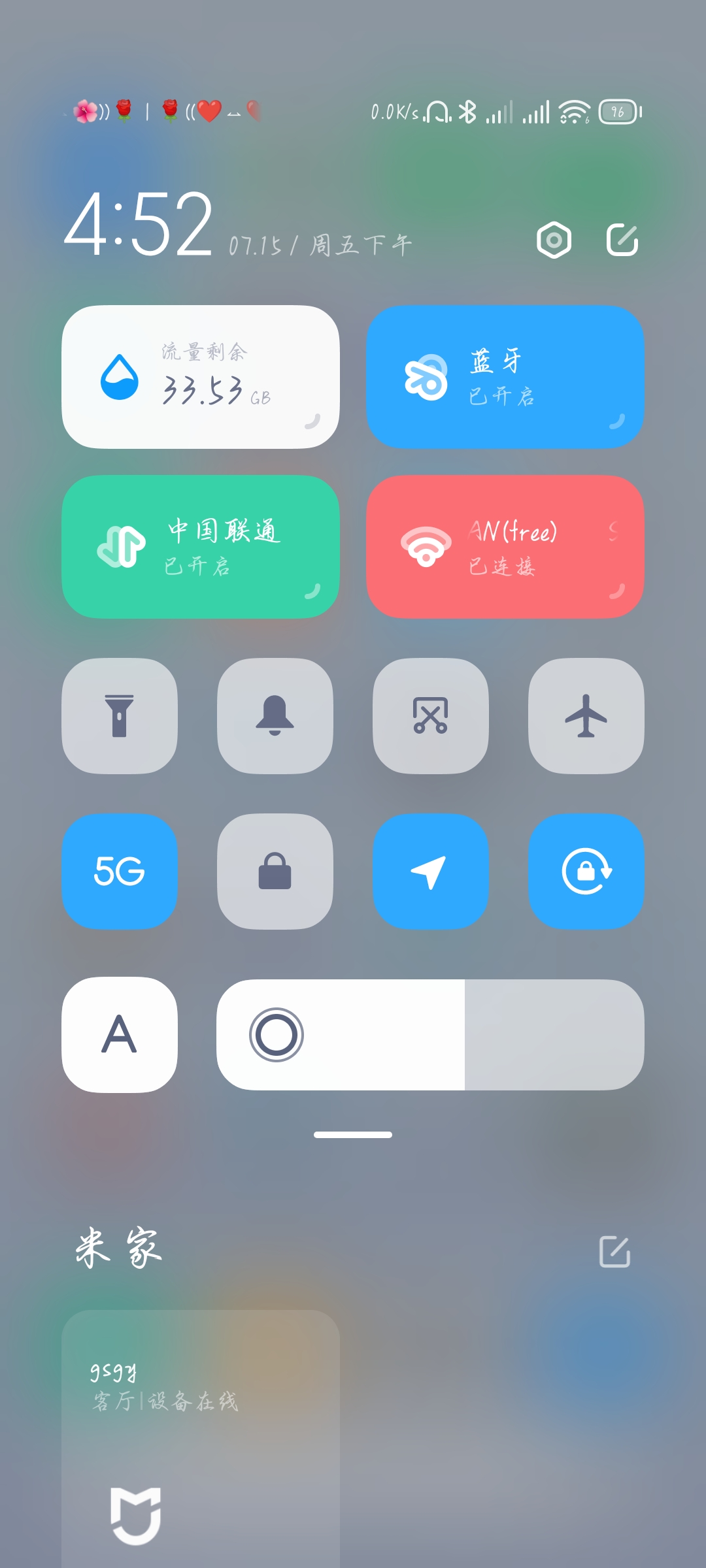Open the gsgy living room device card
This screenshot has width=706, height=1568.
tap(201, 1437)
